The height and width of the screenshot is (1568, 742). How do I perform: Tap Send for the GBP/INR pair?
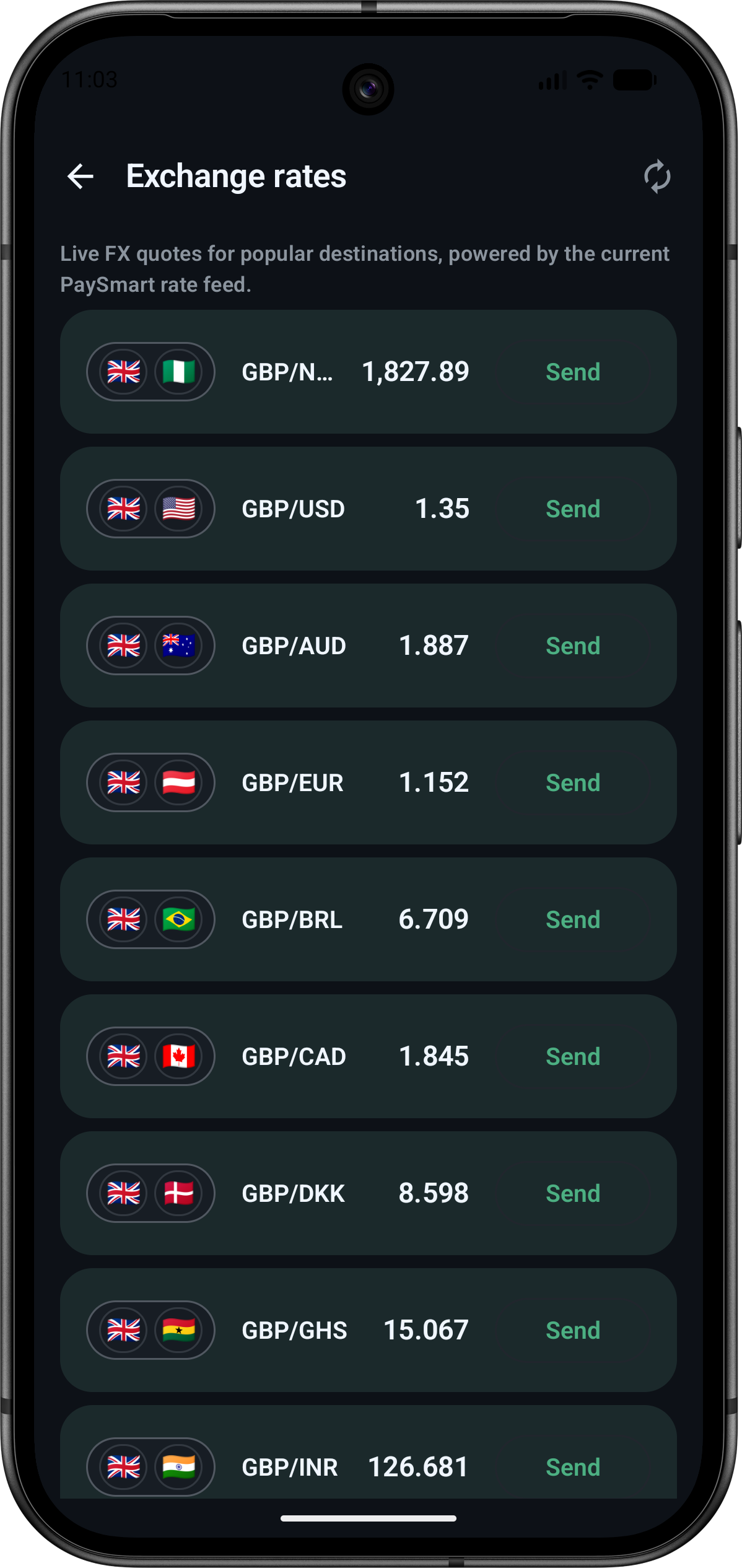point(573,1467)
